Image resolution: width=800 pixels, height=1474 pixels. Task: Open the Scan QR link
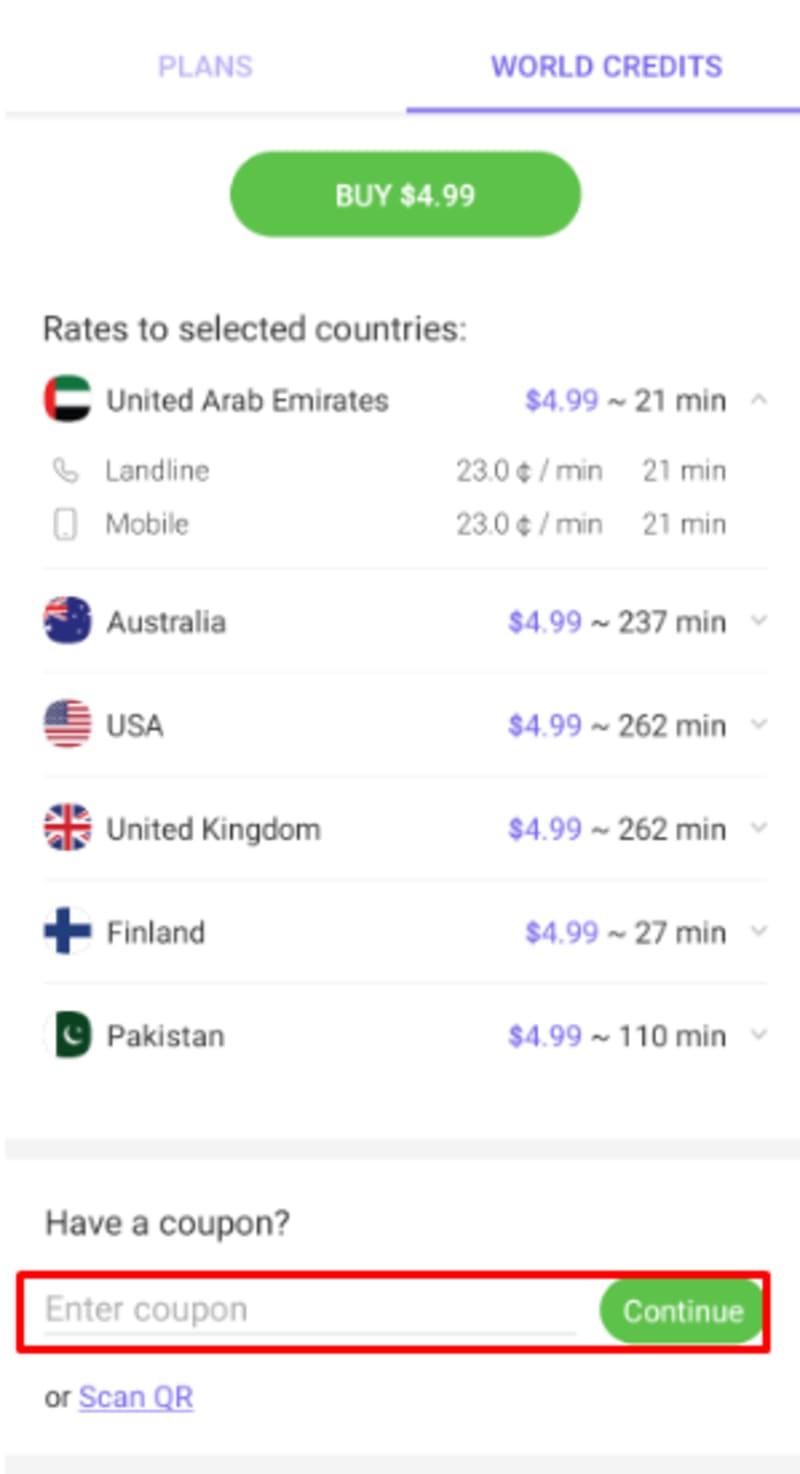coord(136,1397)
